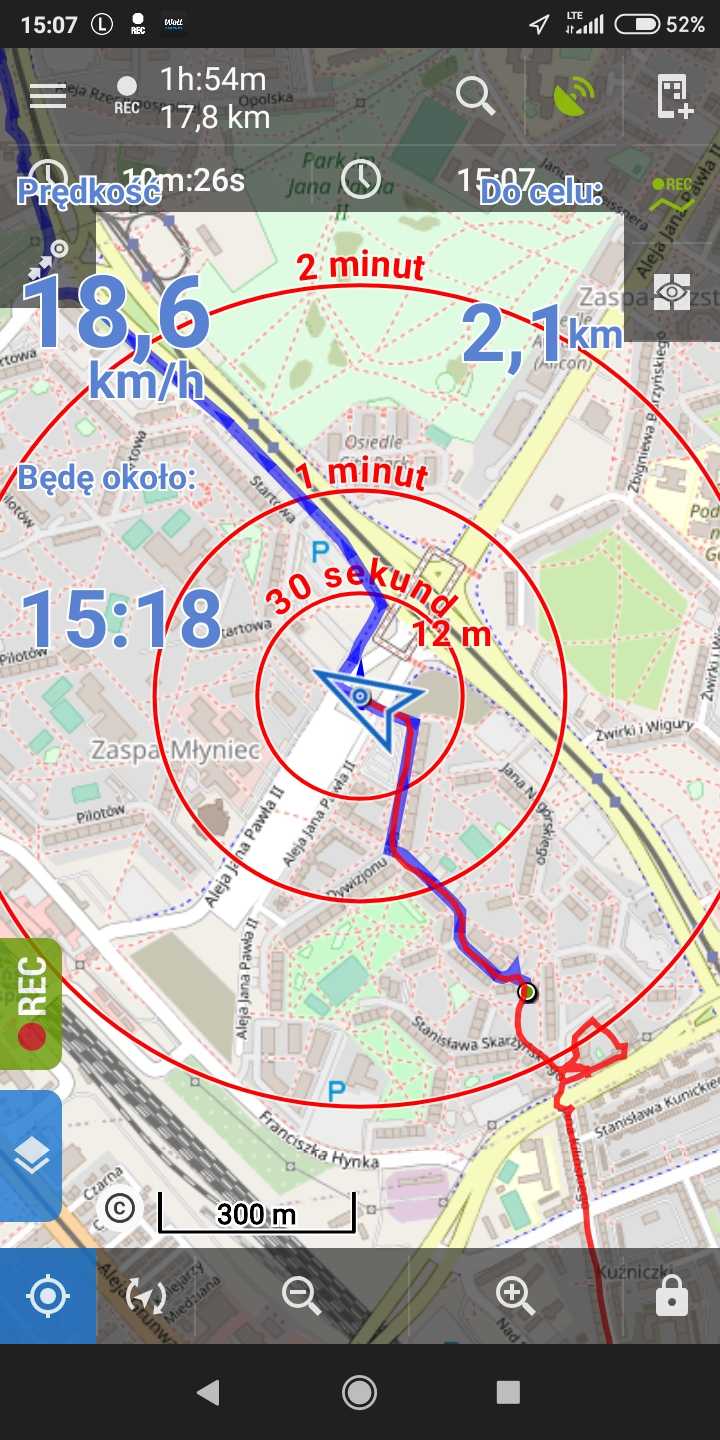Center the map on my location

[x=47, y=1296]
